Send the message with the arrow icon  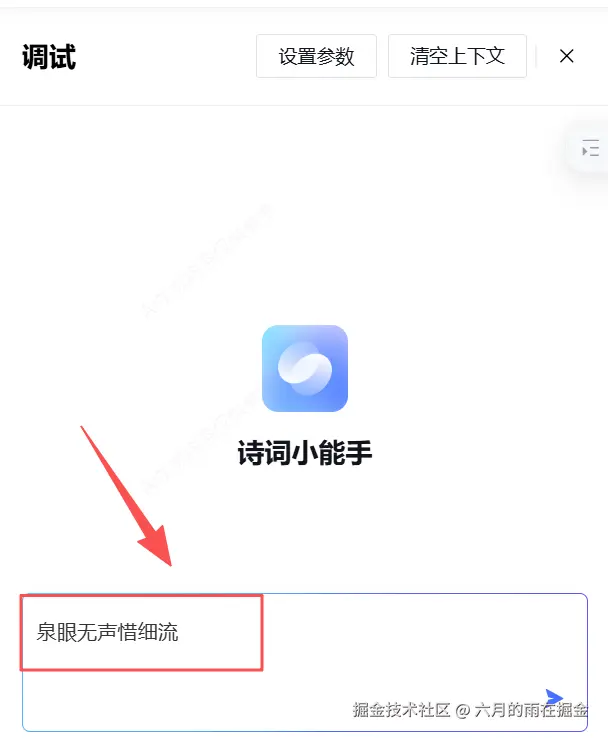[554, 697]
